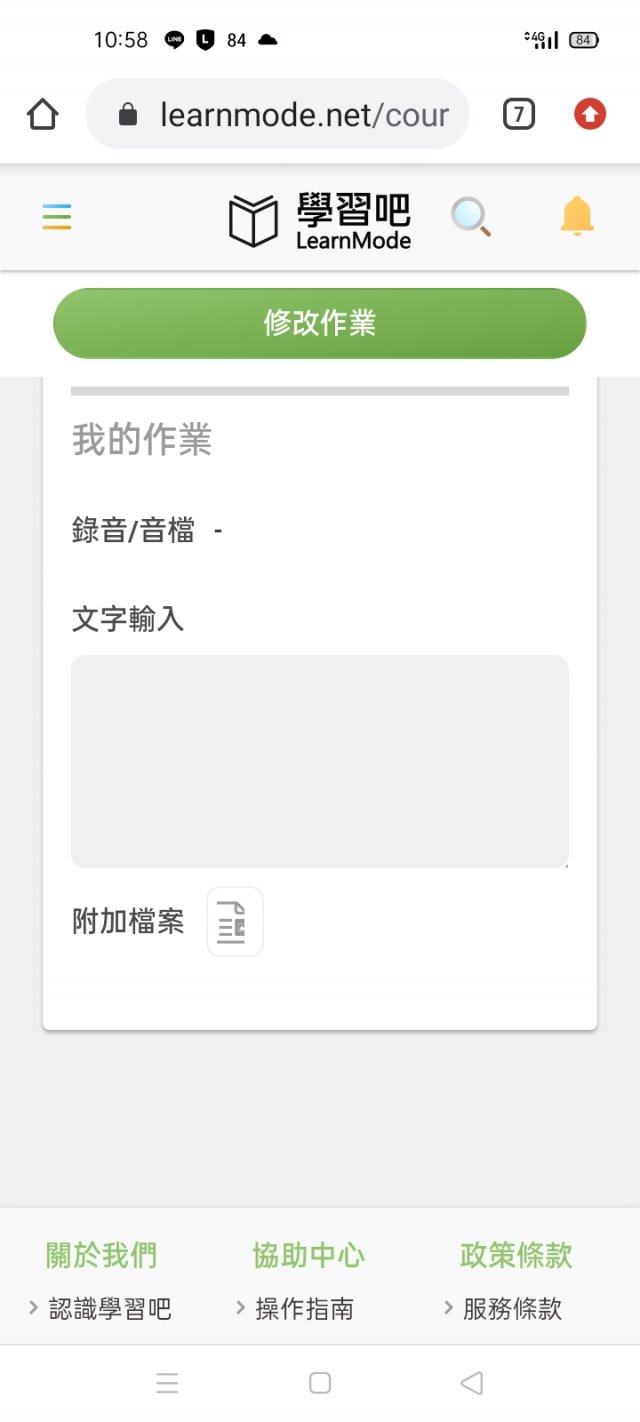Open the search magnifier icon

point(470,217)
